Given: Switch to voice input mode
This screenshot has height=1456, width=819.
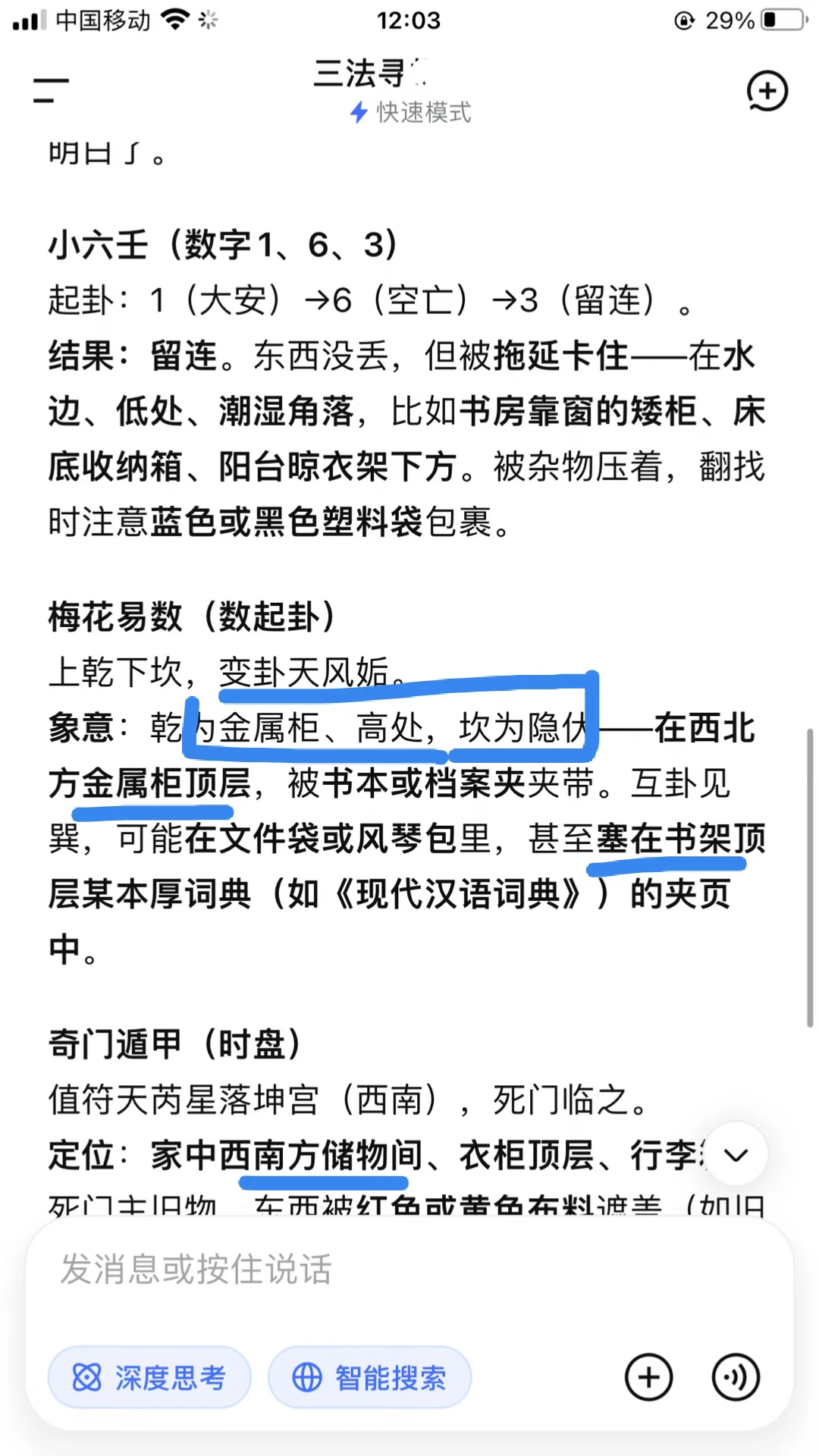Looking at the screenshot, I should tap(736, 1377).
